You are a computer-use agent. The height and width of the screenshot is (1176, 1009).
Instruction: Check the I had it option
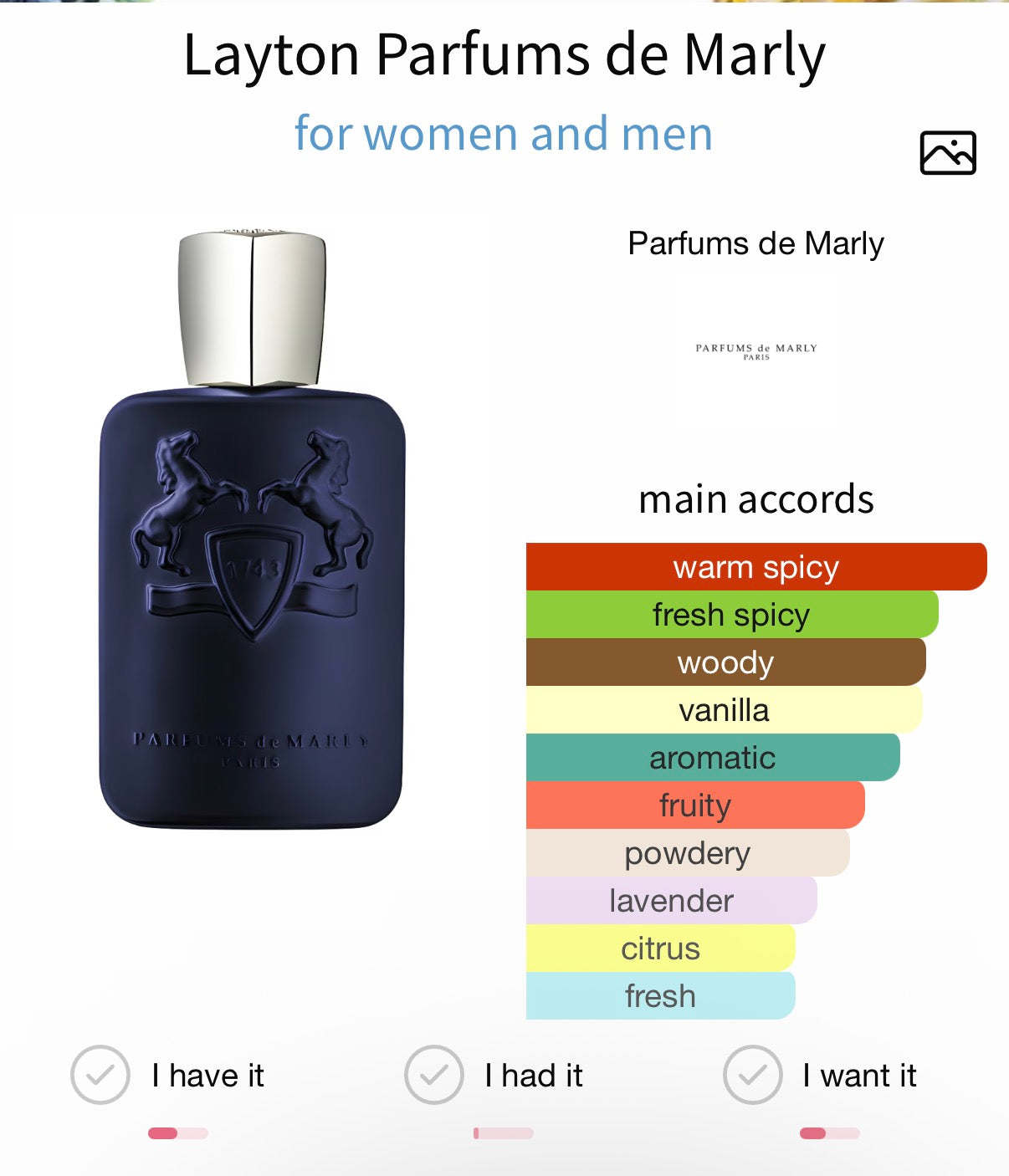click(x=433, y=1075)
